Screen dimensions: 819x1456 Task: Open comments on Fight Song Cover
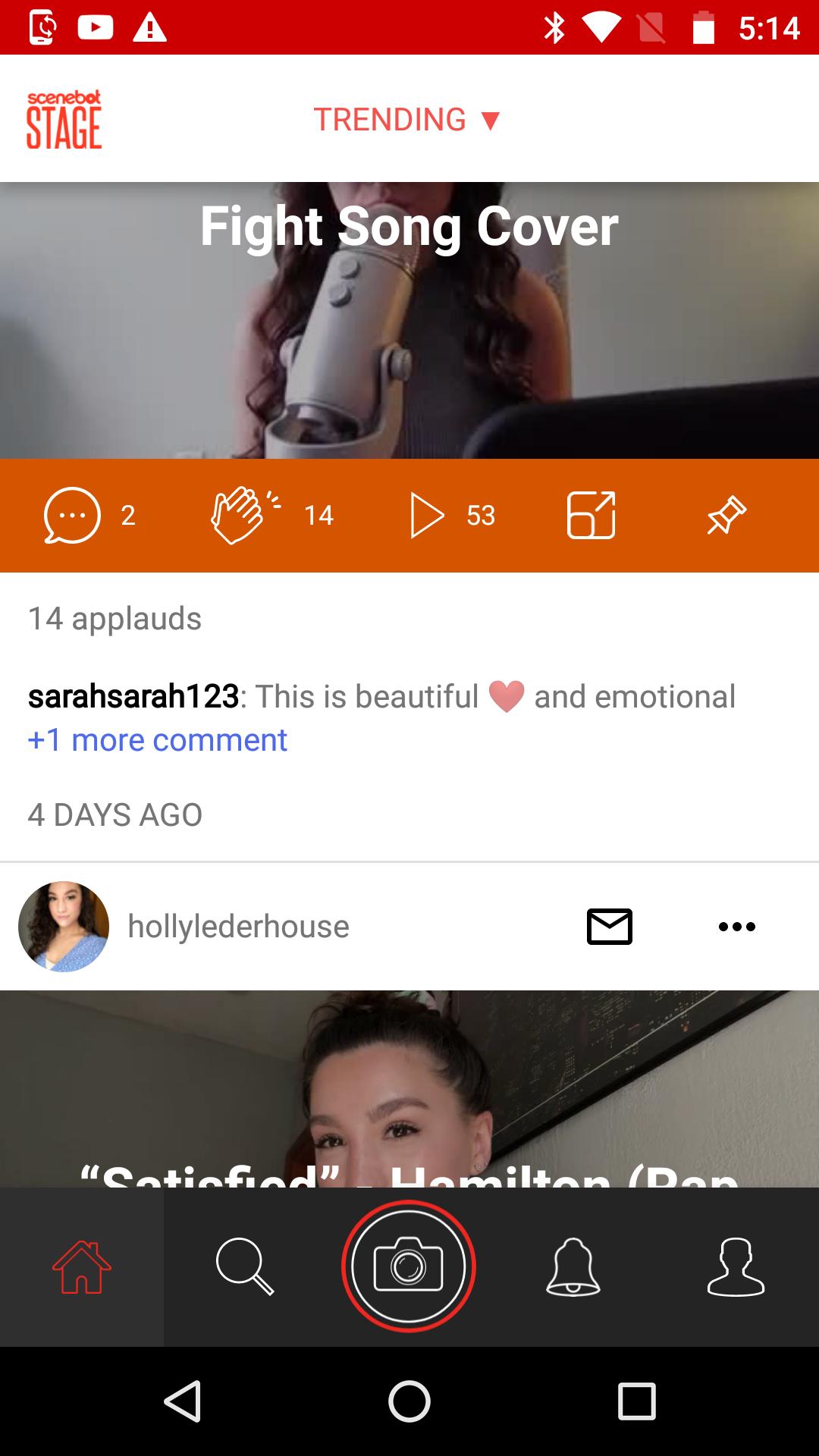coord(73,516)
